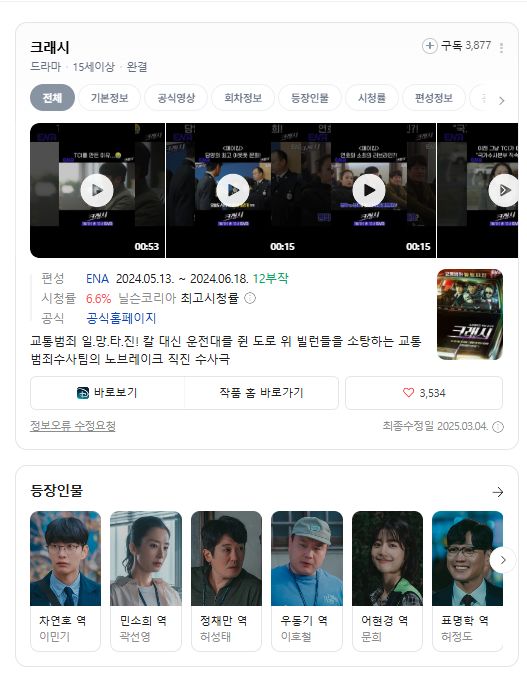
Task: Open the full 등장인물 list arrow
Action: click(x=498, y=492)
